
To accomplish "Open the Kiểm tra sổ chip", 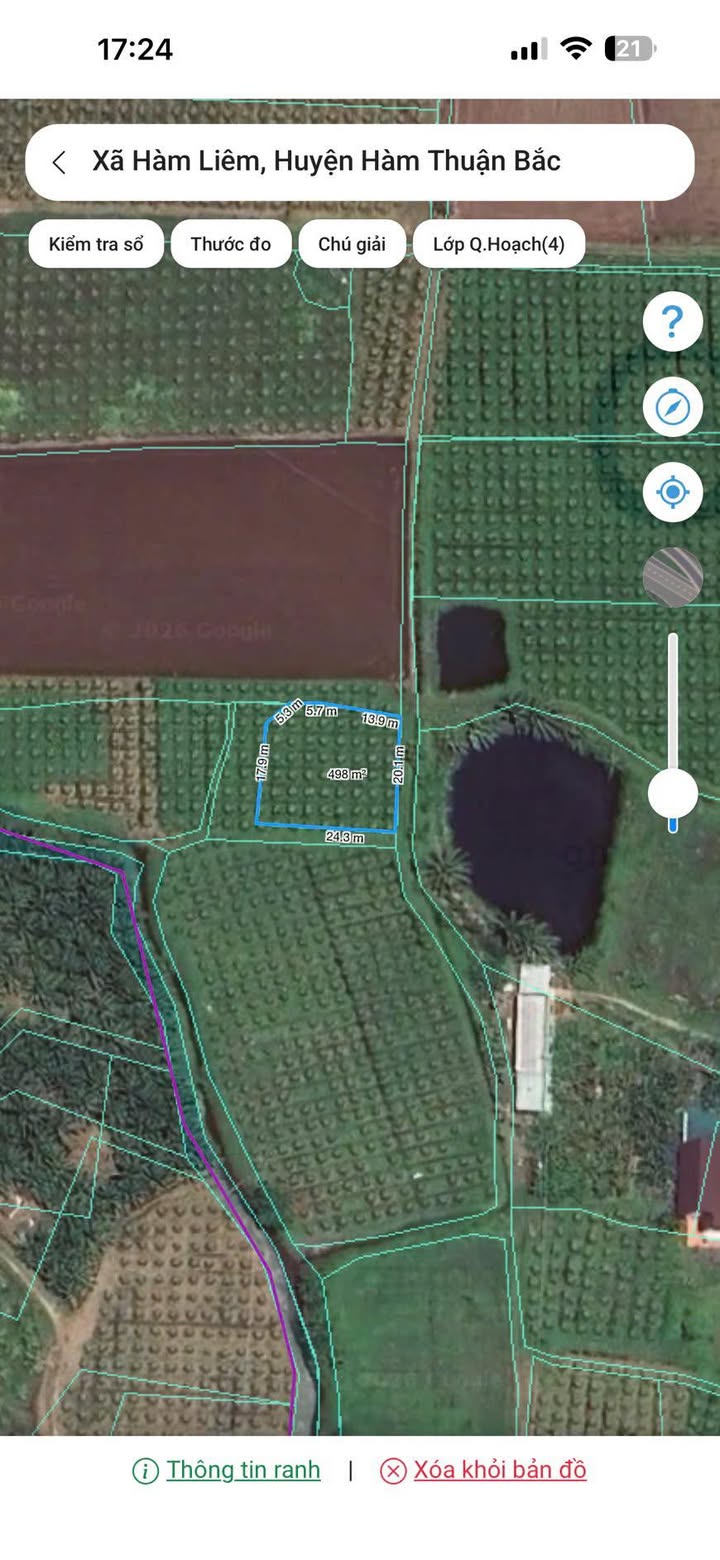I will [96, 244].
